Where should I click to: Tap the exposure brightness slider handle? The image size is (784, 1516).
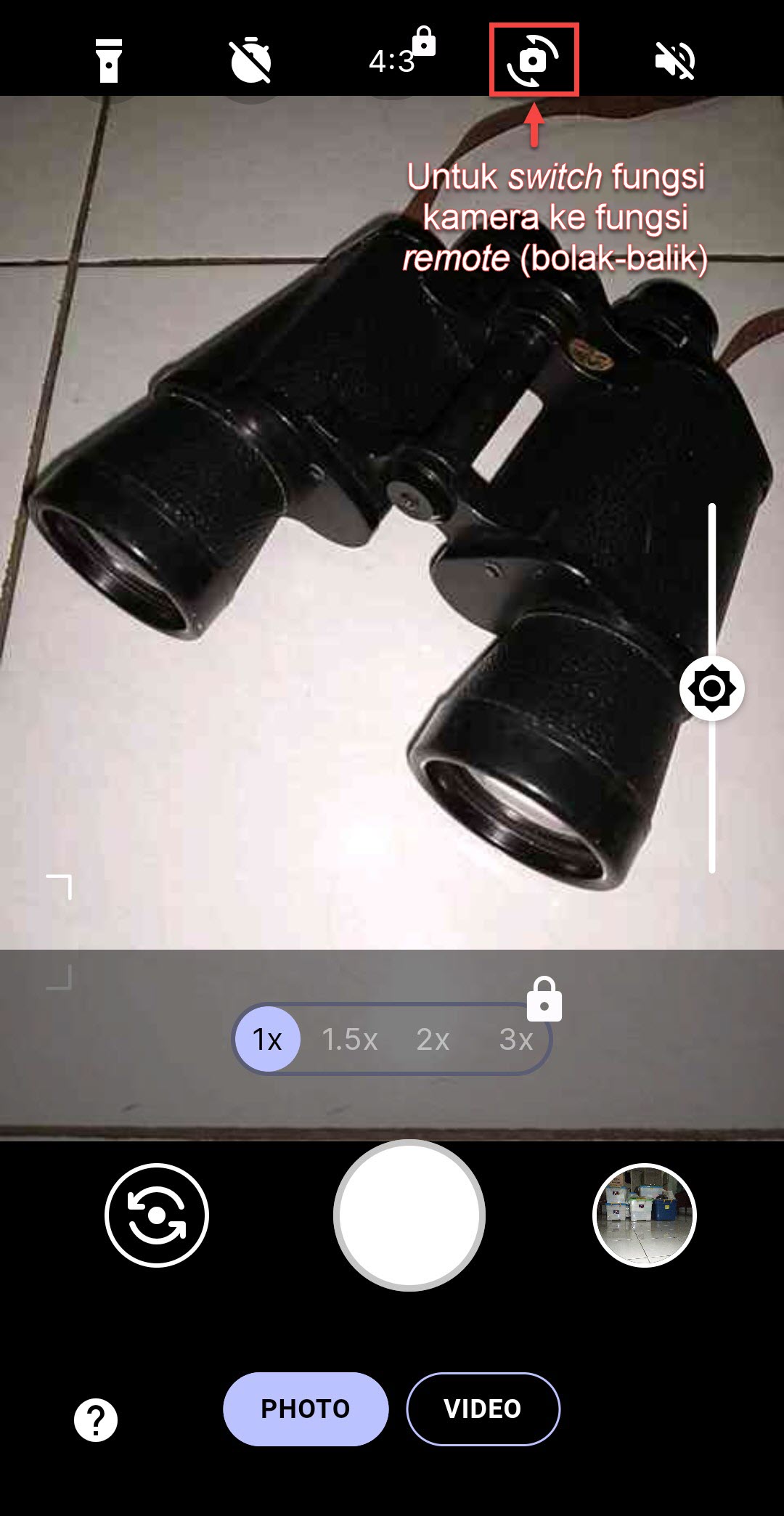pos(711,688)
